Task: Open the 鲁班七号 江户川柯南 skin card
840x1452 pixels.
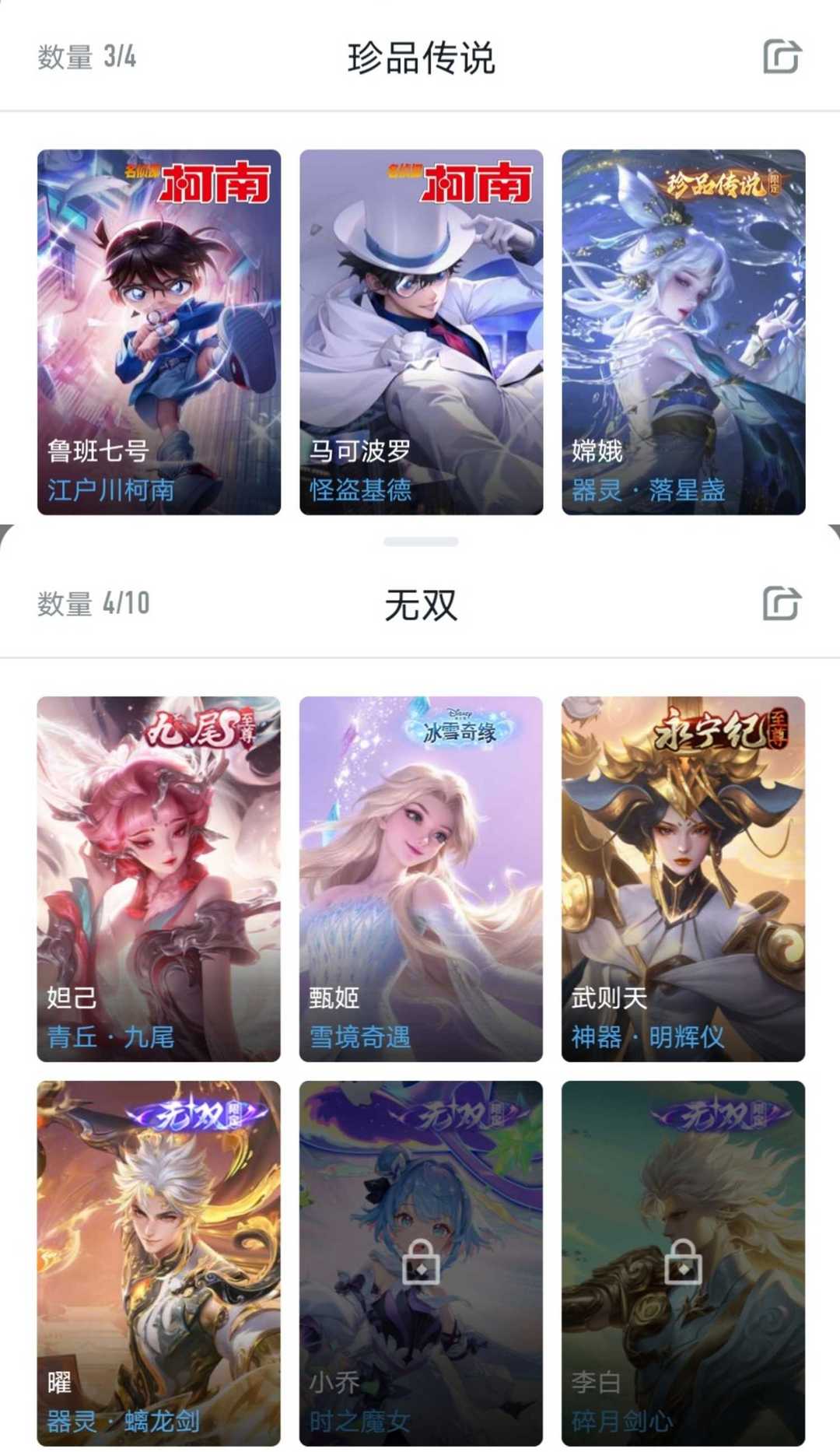Action: tap(159, 332)
